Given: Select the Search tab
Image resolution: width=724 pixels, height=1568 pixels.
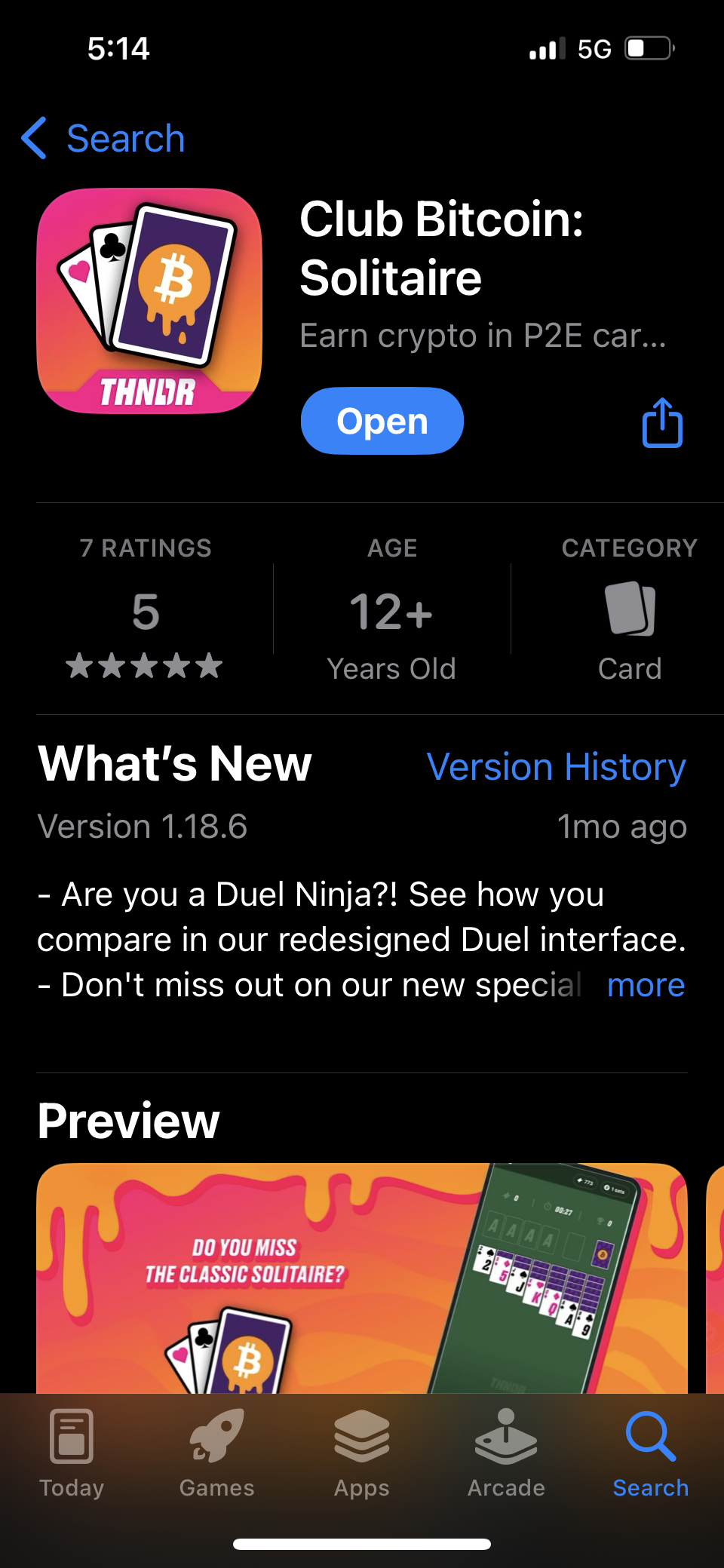Looking at the screenshot, I should click(x=650, y=1453).
